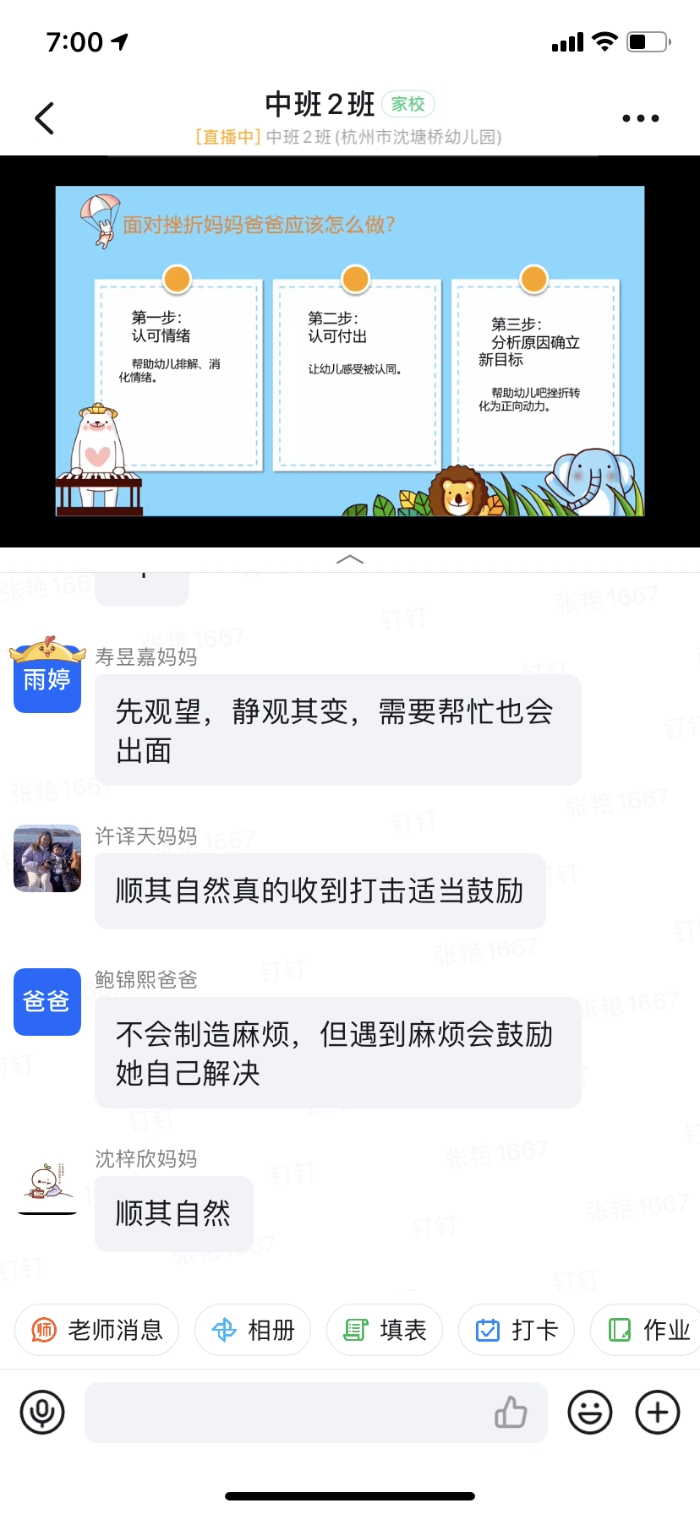Viewport: 700px width, 1514px height.
Task: Collapse the live video panel chevron
Action: [x=350, y=560]
